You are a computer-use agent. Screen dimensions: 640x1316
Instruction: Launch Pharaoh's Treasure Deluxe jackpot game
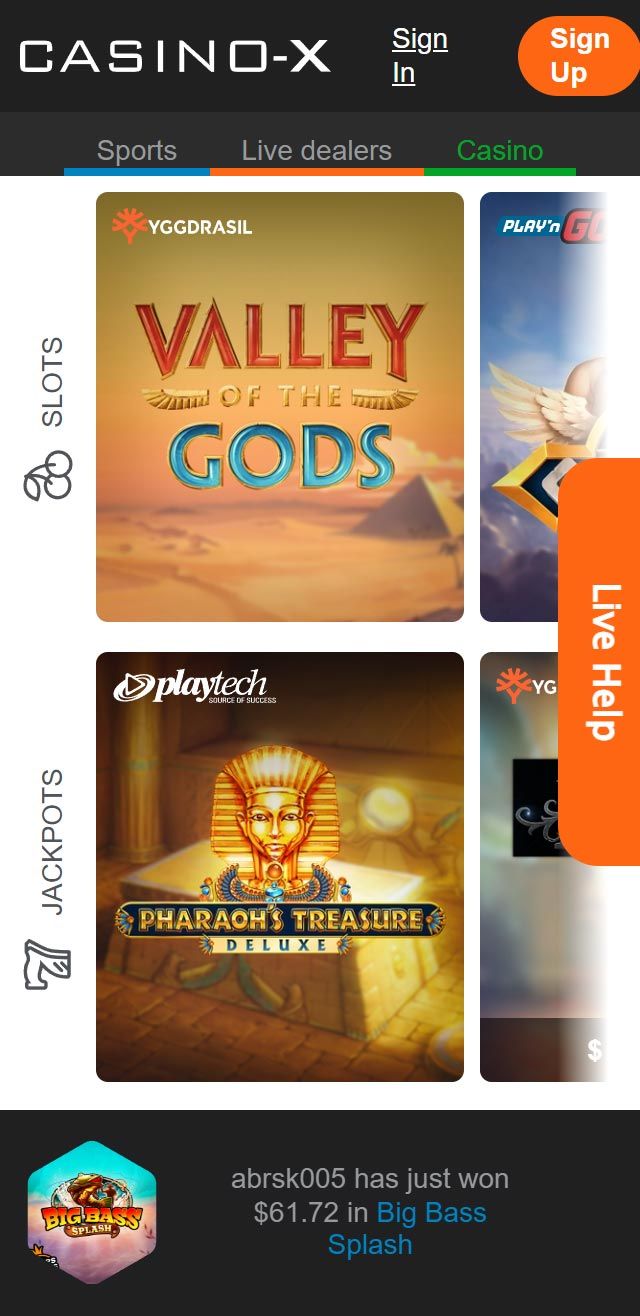pyautogui.click(x=280, y=867)
